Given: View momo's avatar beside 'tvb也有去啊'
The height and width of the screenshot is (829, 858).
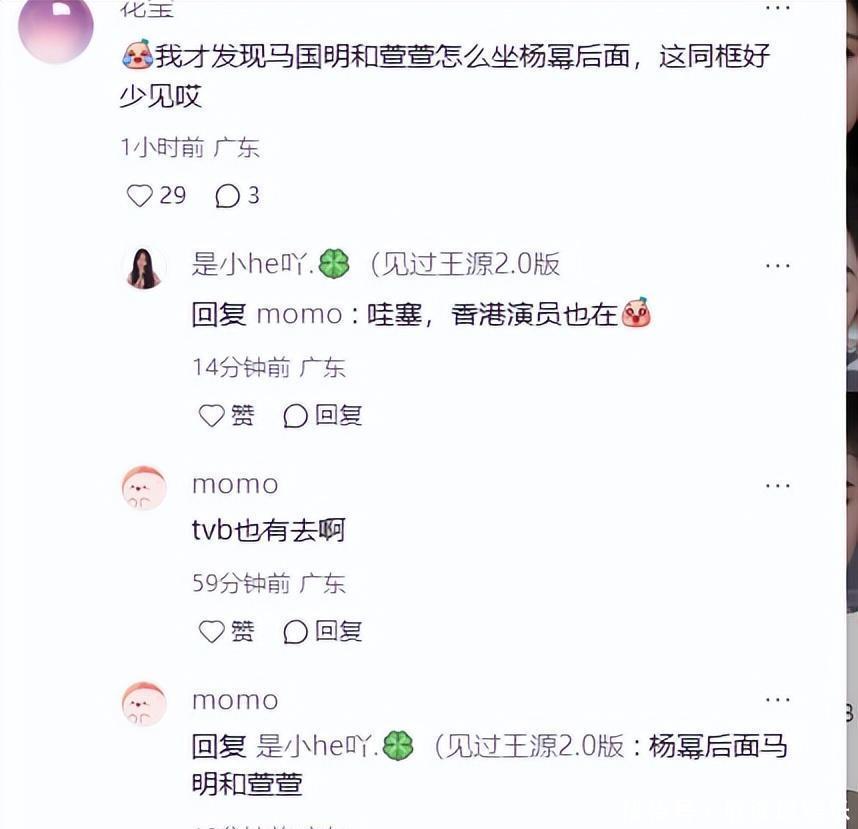Looking at the screenshot, I should coord(144,487).
